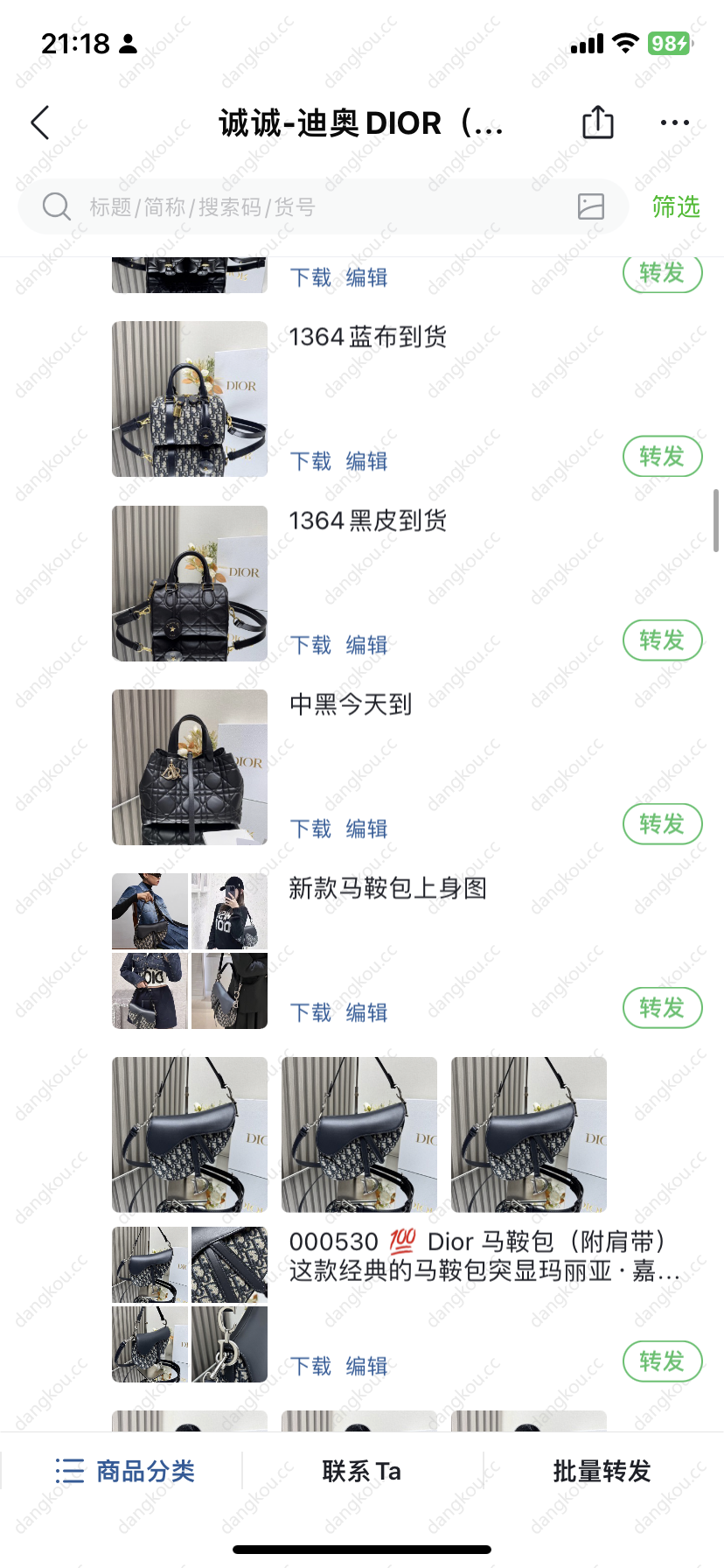The height and width of the screenshot is (1568, 724).
Task: Forward the 1364蓝布到货 item via 转发
Action: (662, 456)
